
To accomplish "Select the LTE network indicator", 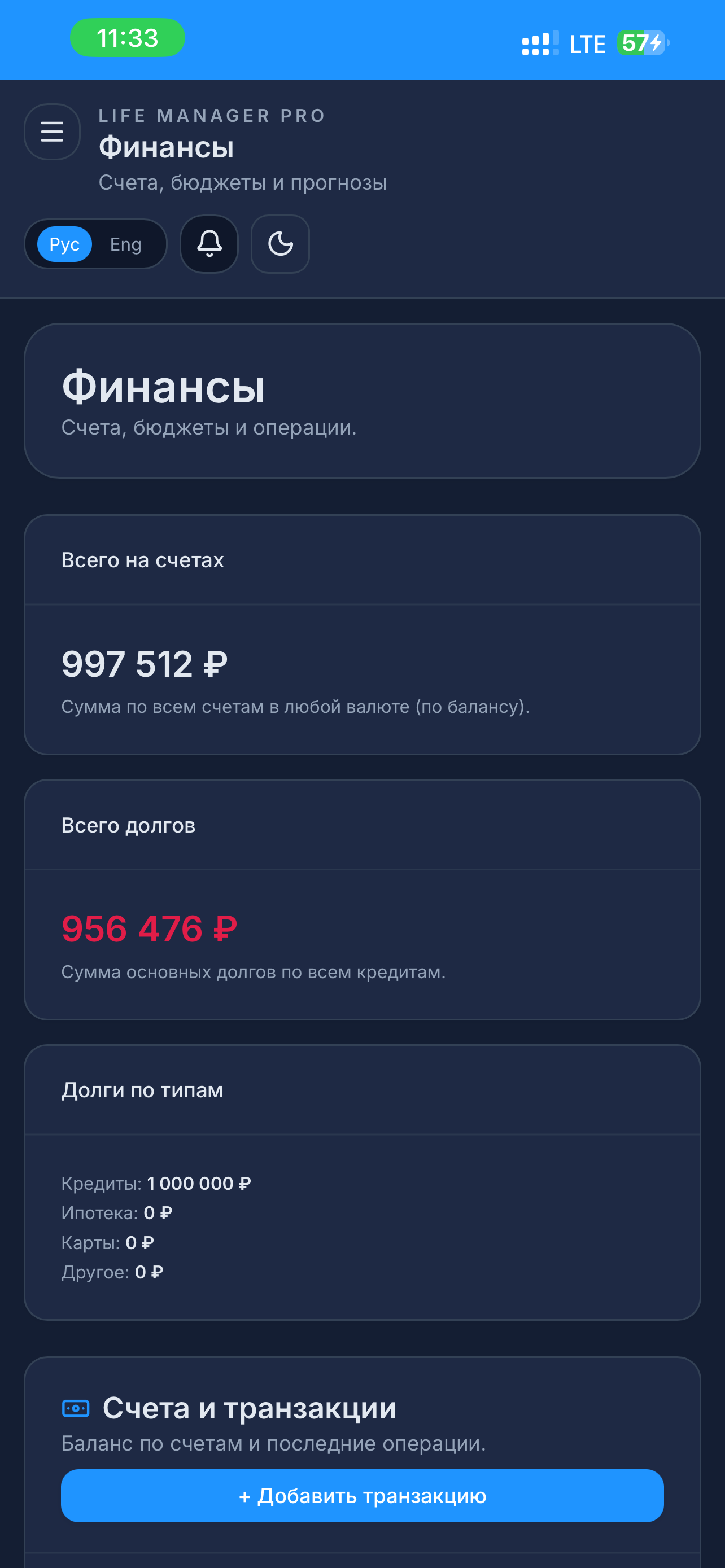I will point(586,42).
